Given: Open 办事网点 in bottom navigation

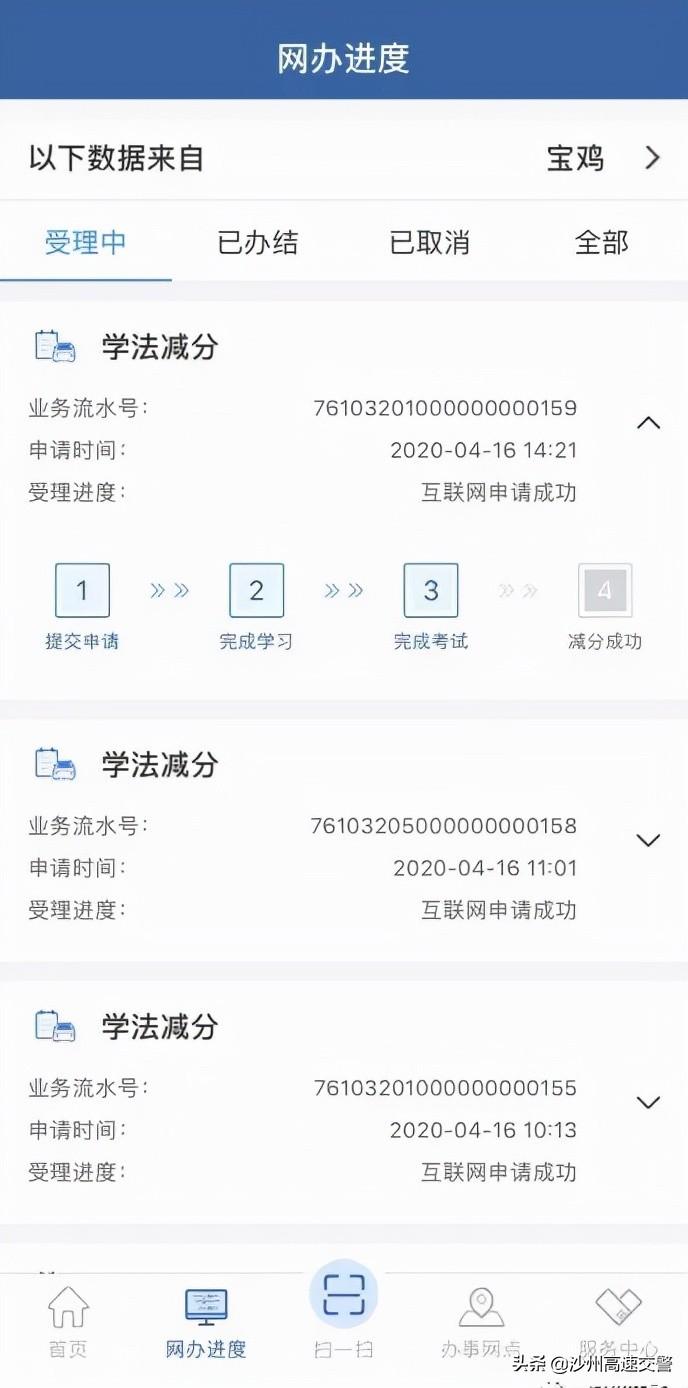Looking at the screenshot, I should click(481, 1322).
